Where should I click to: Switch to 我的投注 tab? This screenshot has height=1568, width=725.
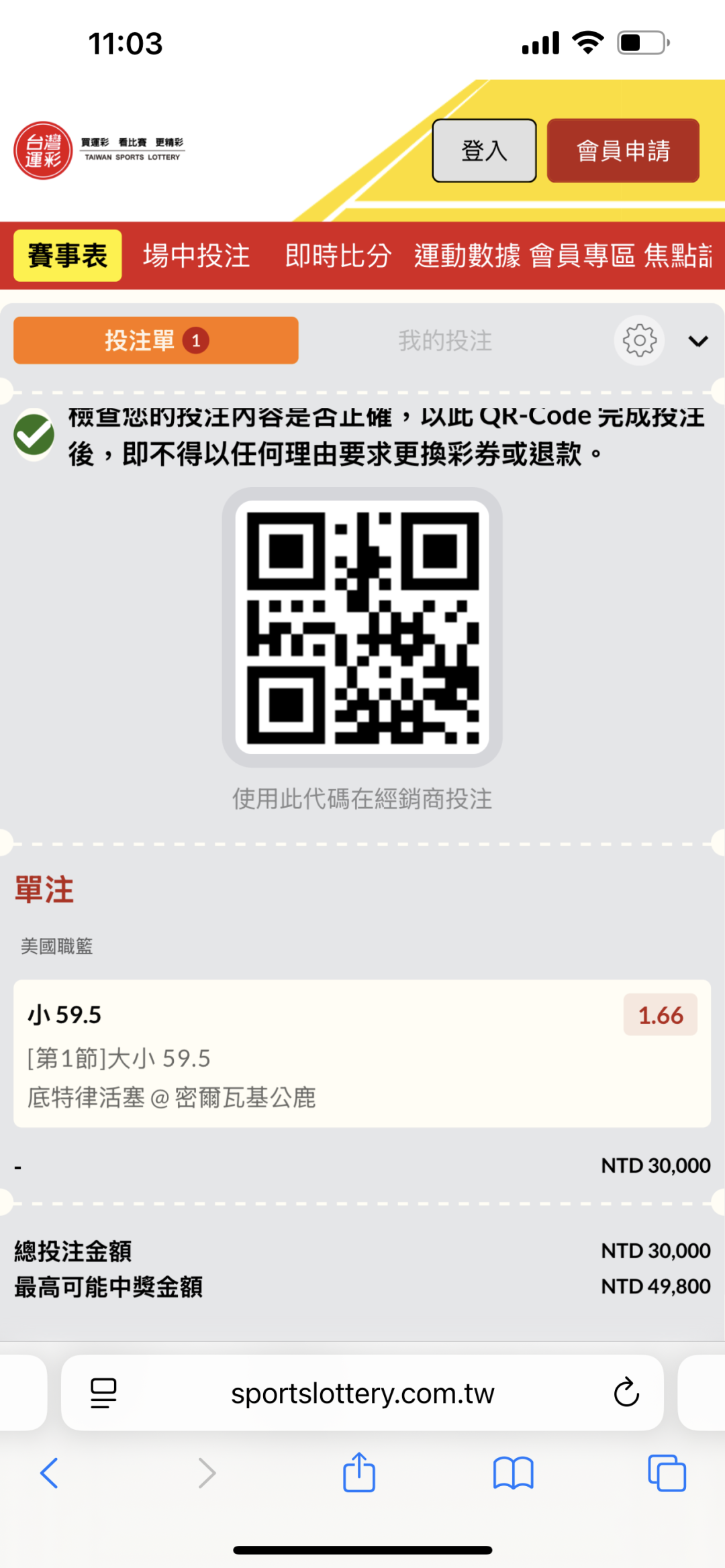pos(445,340)
